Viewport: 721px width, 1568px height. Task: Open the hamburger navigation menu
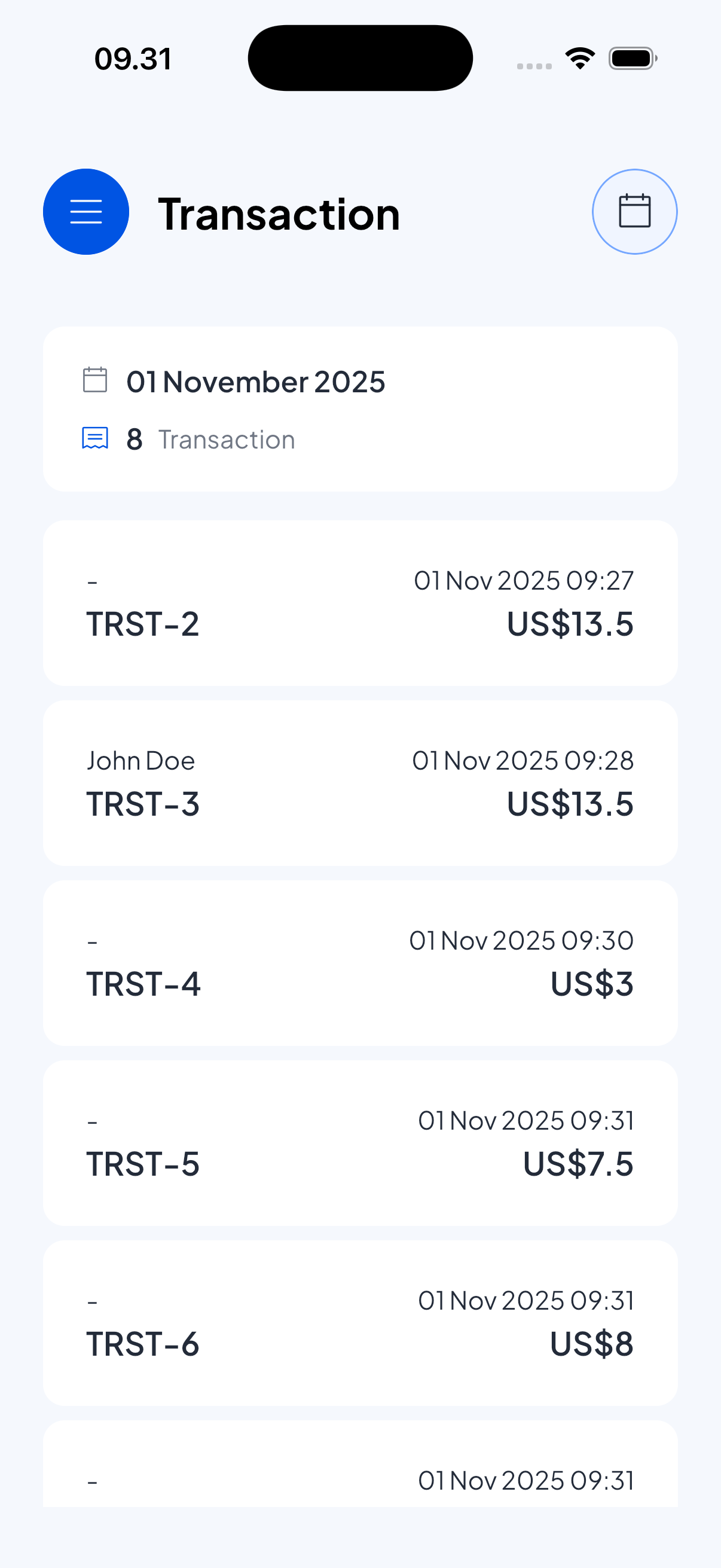tap(85, 211)
